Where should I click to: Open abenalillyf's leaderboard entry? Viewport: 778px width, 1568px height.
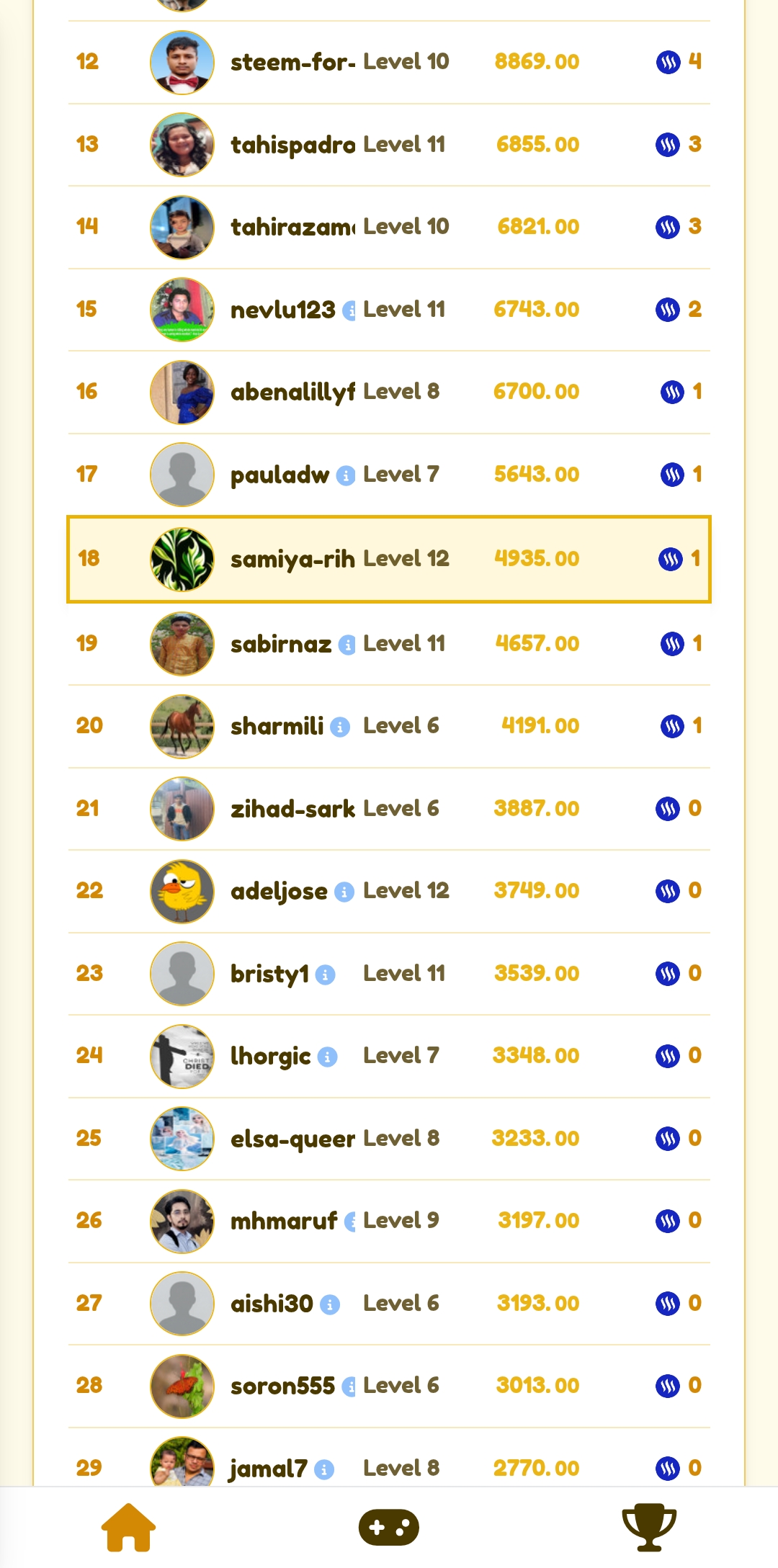(389, 393)
